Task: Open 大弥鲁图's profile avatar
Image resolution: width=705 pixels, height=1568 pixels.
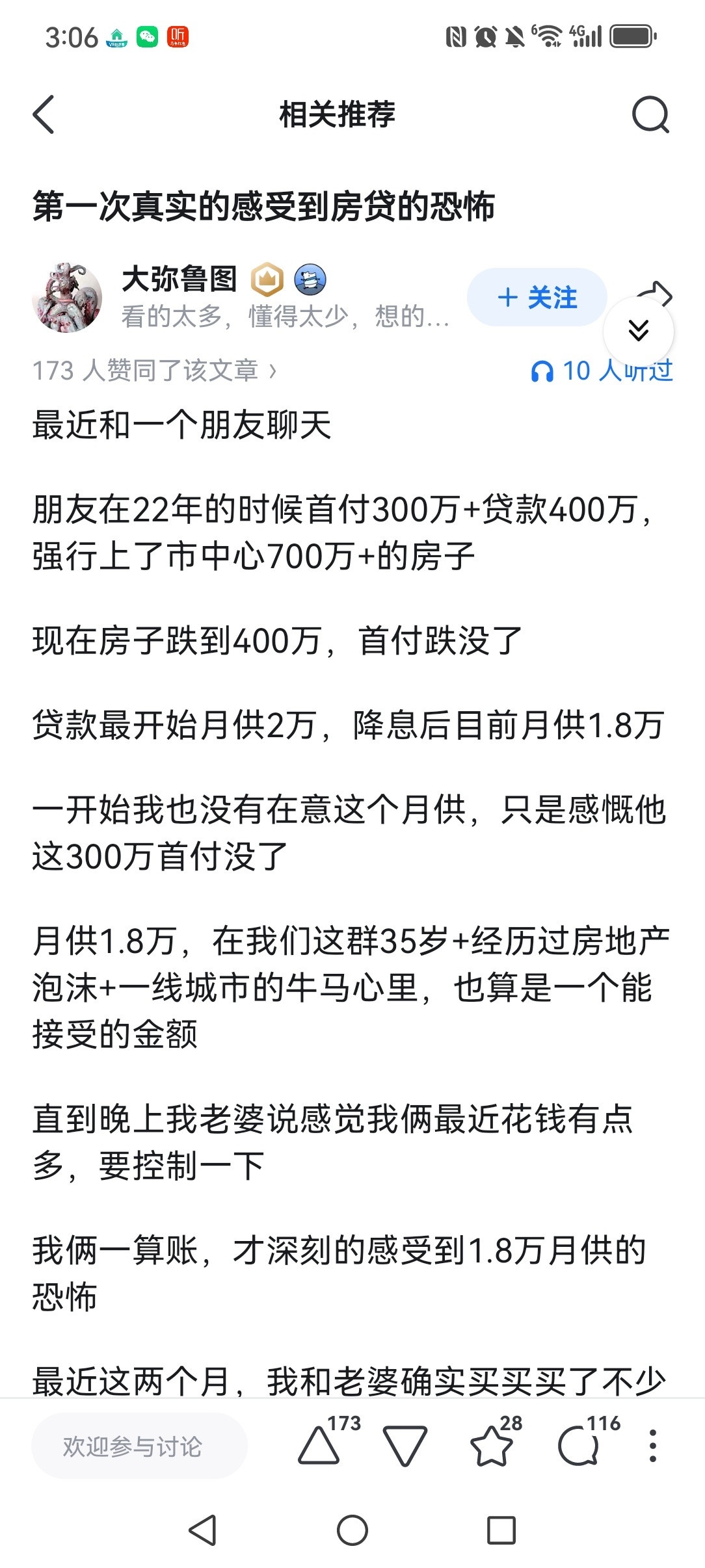Action: 68,296
